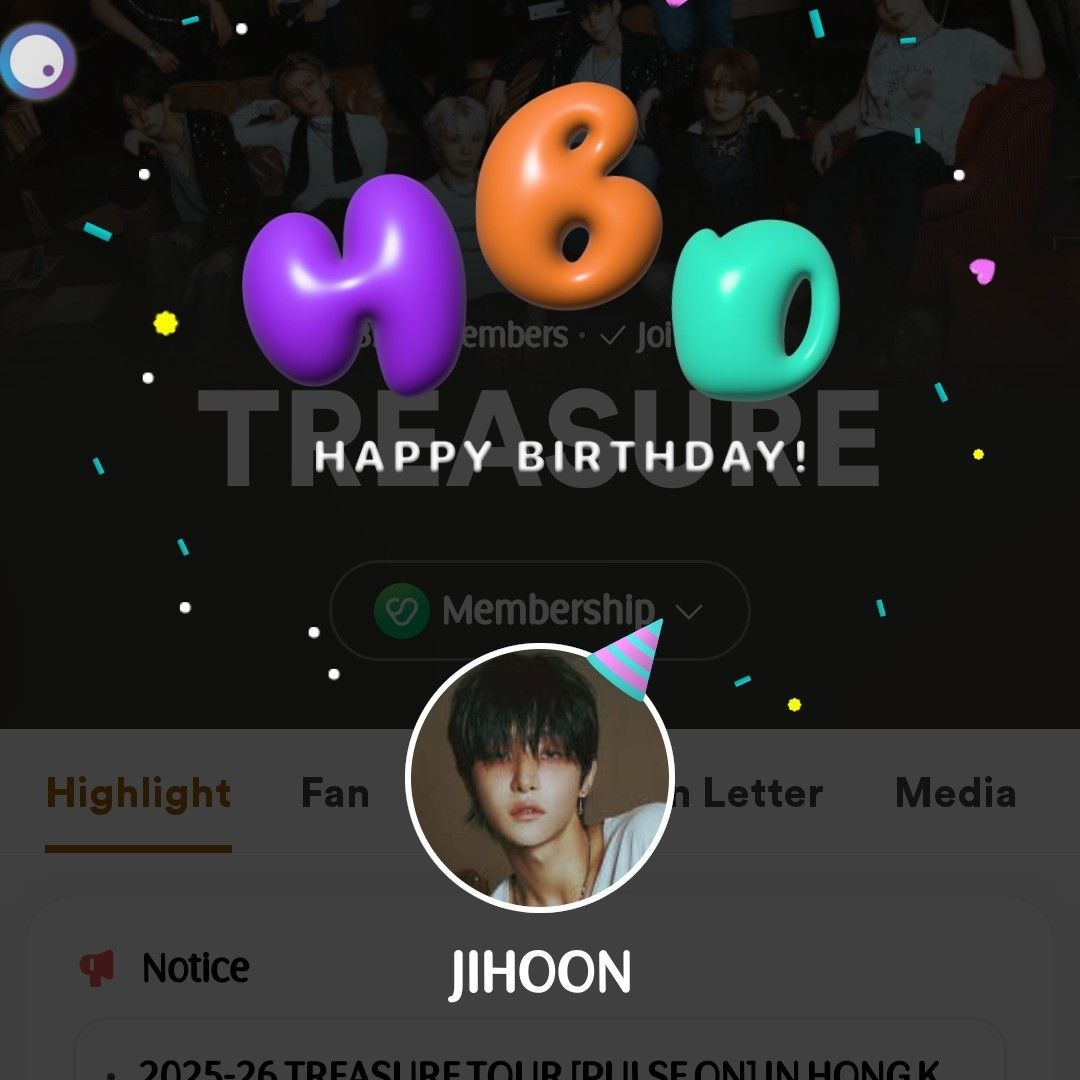
Task: Go to the Media tab
Action: [x=955, y=794]
